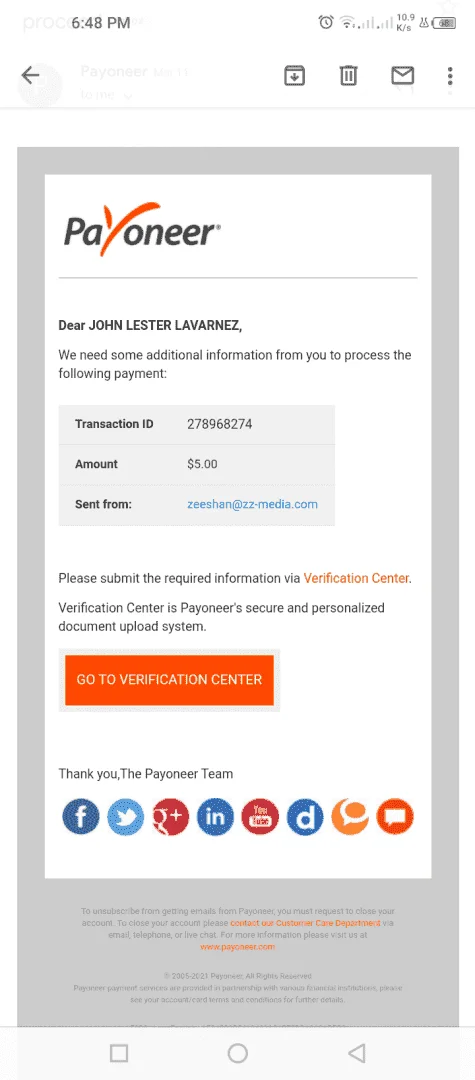Delete this email with the trash icon
Image resolution: width=475 pixels, height=1080 pixels.
pos(348,75)
